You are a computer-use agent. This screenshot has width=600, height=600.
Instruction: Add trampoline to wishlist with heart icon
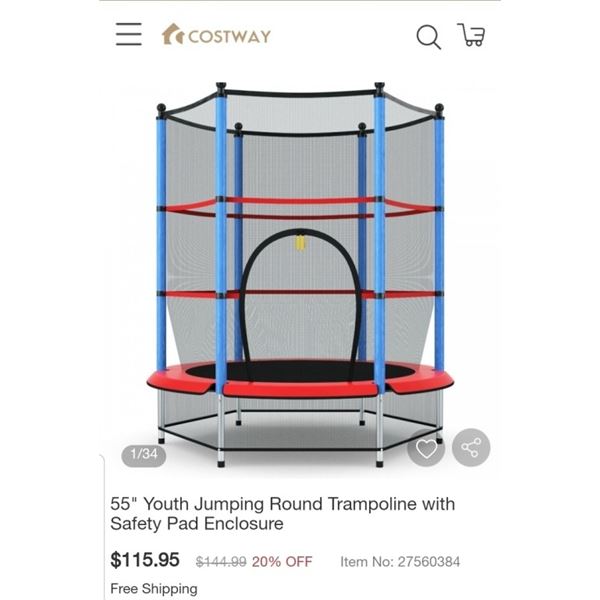tap(427, 448)
